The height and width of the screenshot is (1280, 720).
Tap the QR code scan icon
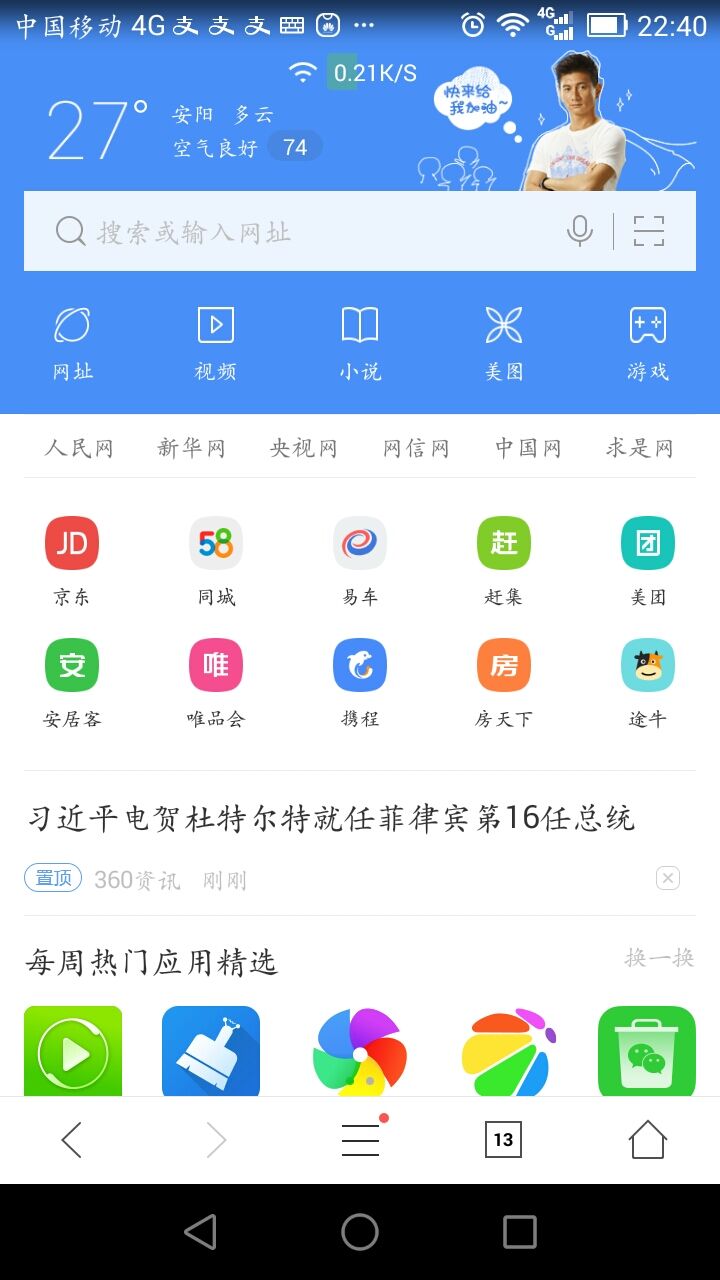pyautogui.click(x=648, y=231)
